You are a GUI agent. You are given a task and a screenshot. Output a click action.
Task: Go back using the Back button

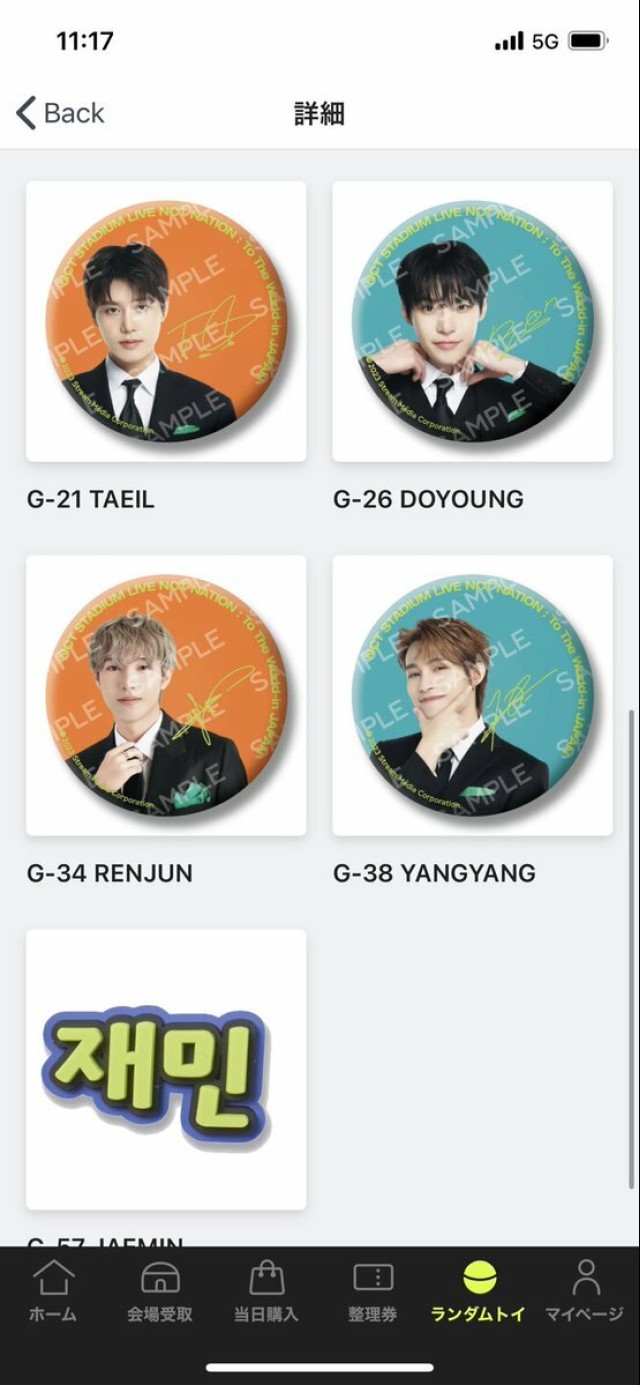(x=60, y=113)
